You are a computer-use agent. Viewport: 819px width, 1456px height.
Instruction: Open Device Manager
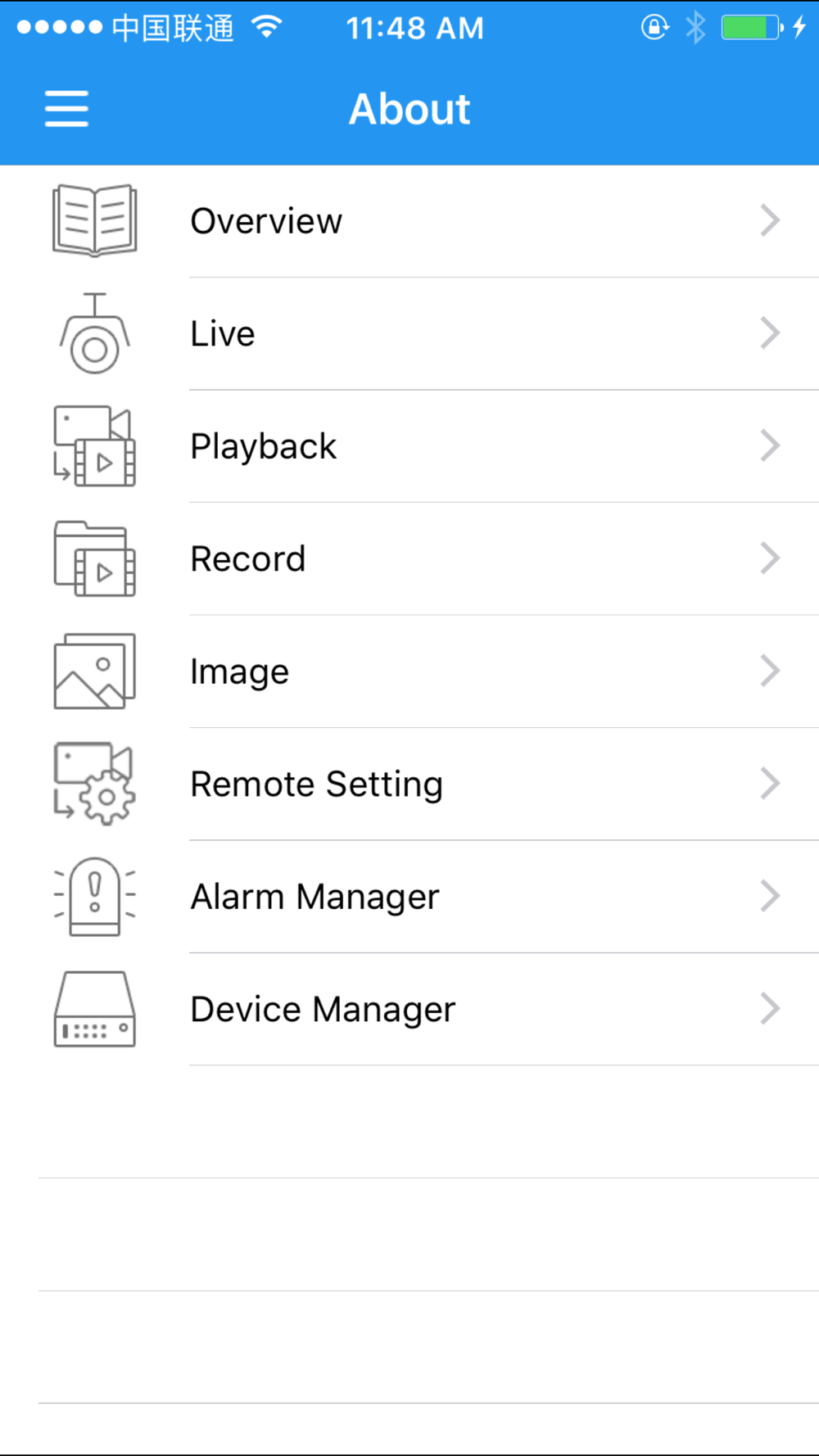(x=409, y=1009)
